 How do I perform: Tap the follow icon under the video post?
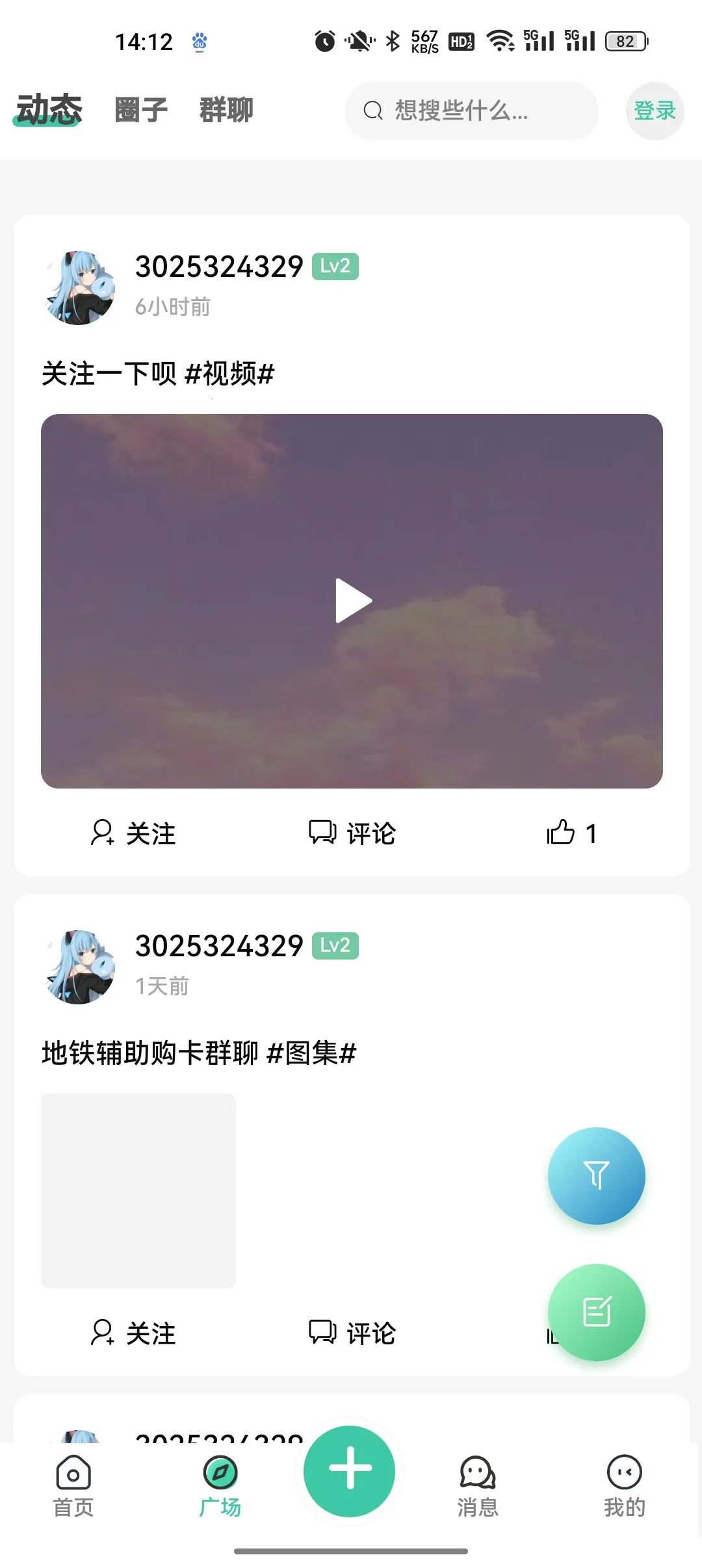pos(133,833)
